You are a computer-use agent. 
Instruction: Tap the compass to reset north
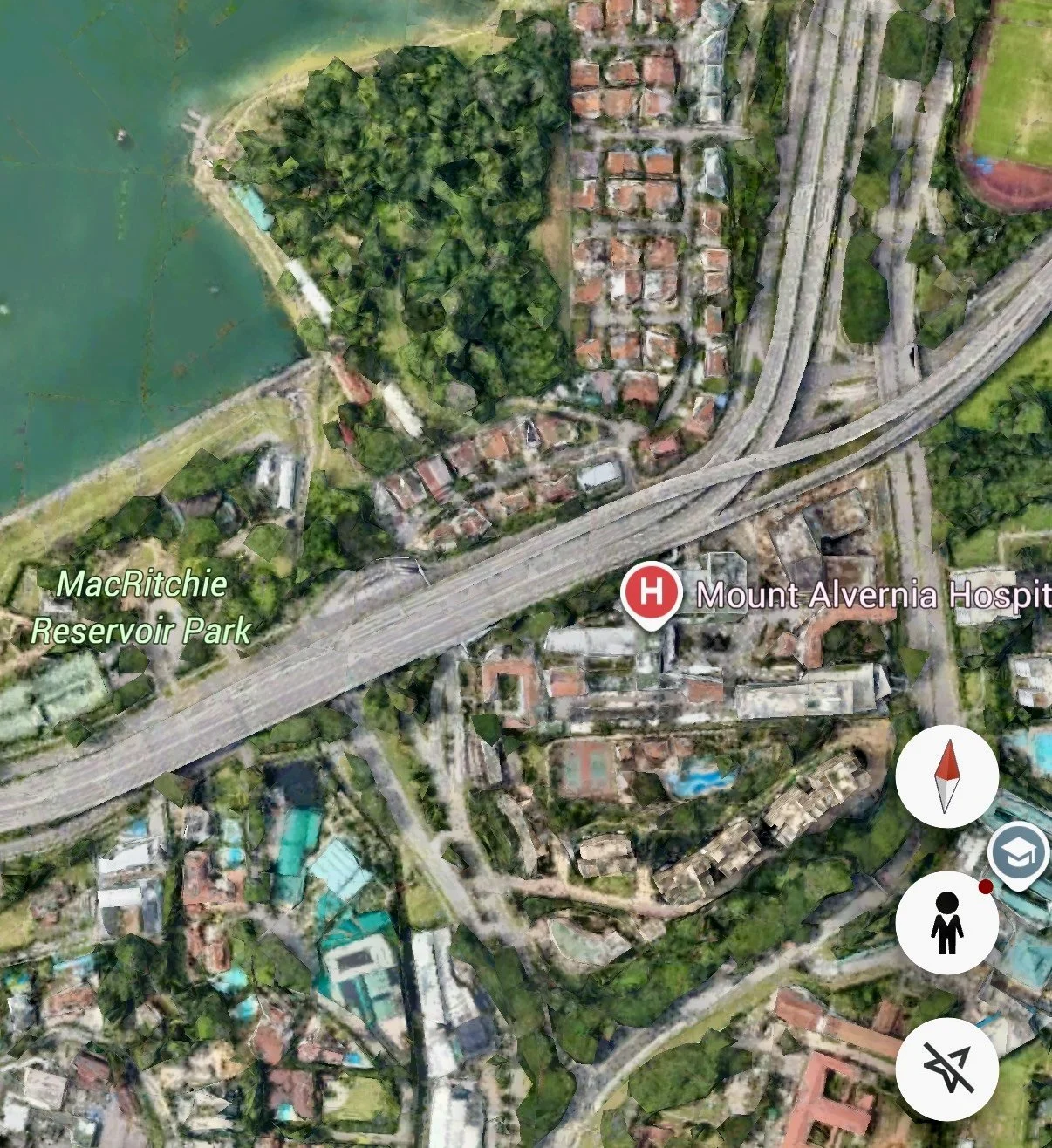coord(946,776)
